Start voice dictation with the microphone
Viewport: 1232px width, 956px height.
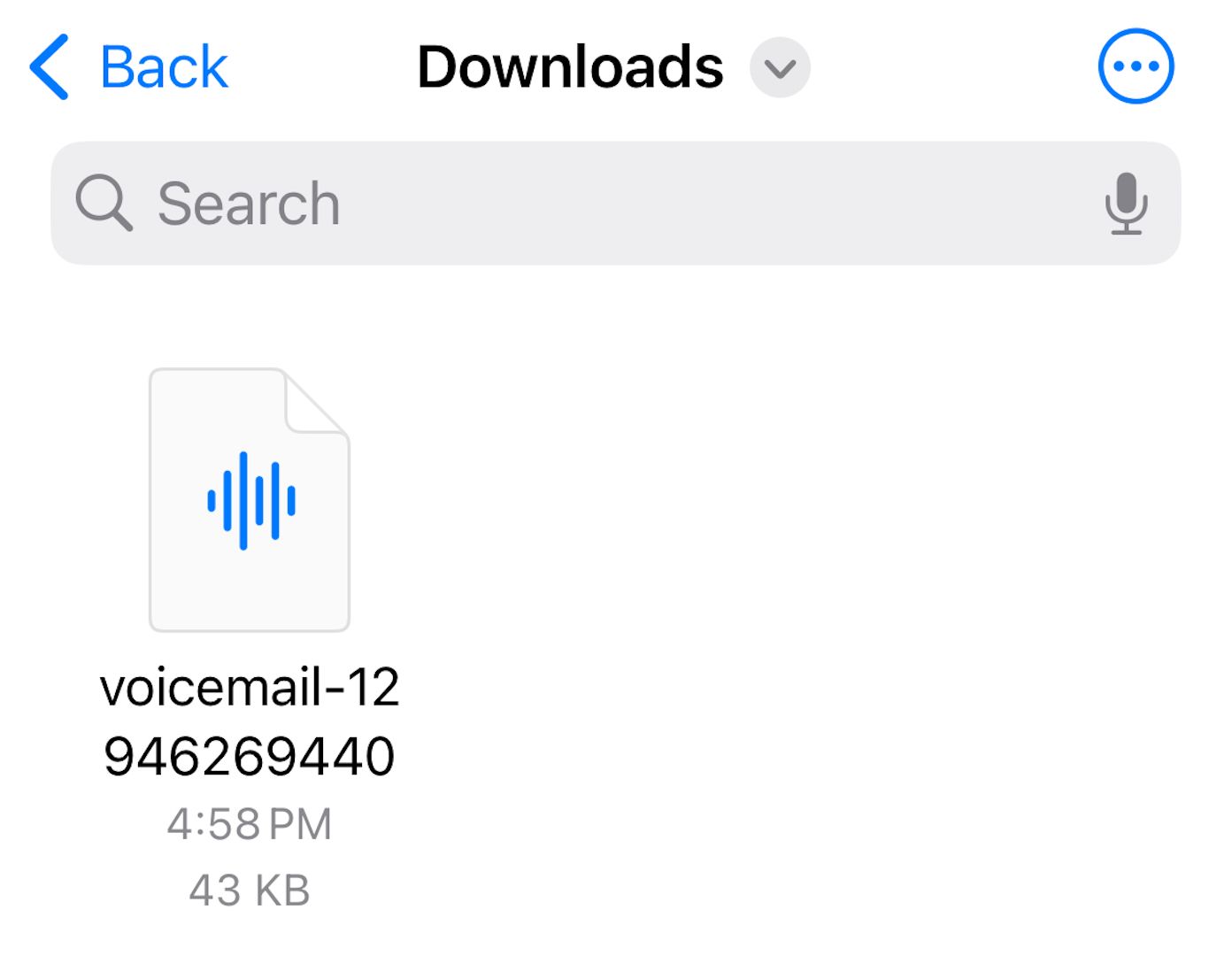click(1126, 204)
